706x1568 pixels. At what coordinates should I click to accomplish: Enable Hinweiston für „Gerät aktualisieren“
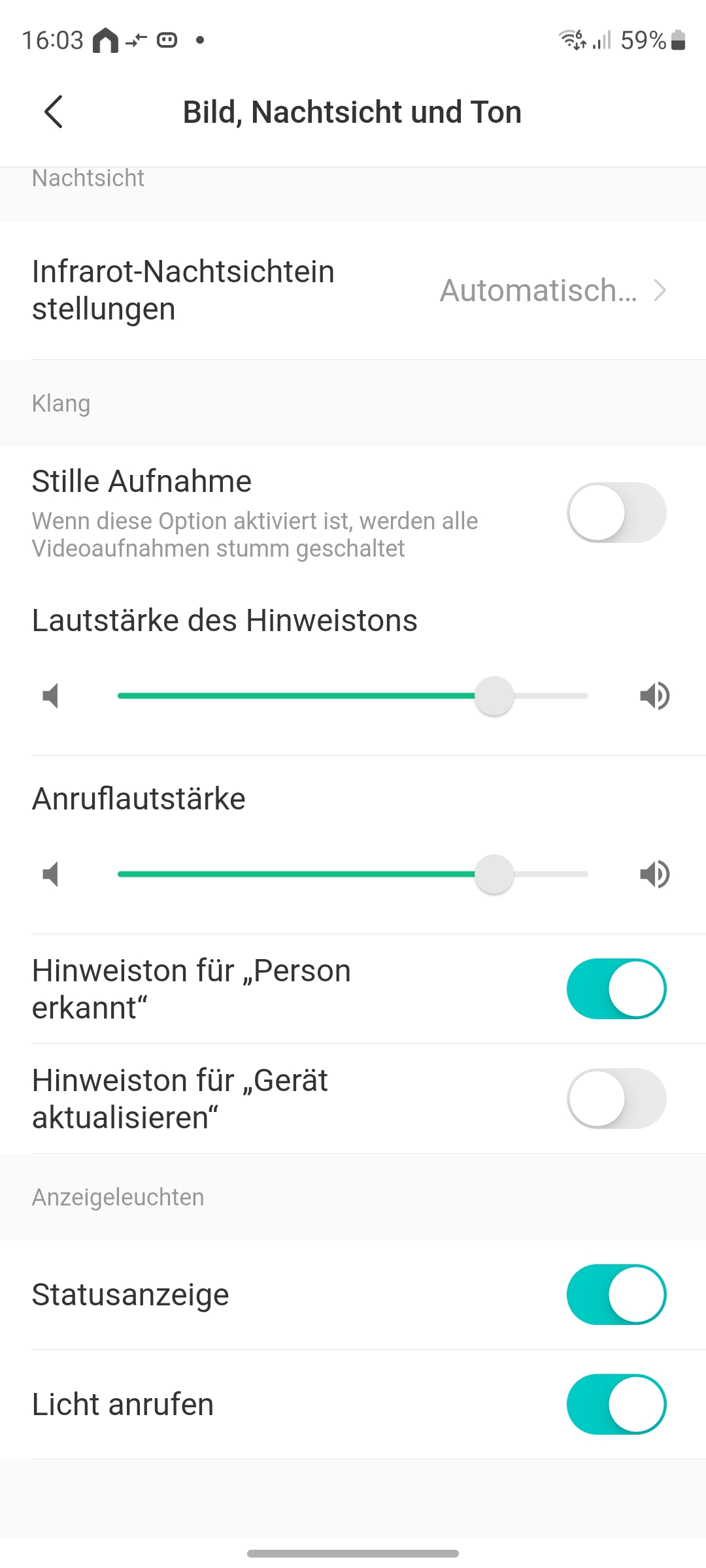pos(616,1098)
